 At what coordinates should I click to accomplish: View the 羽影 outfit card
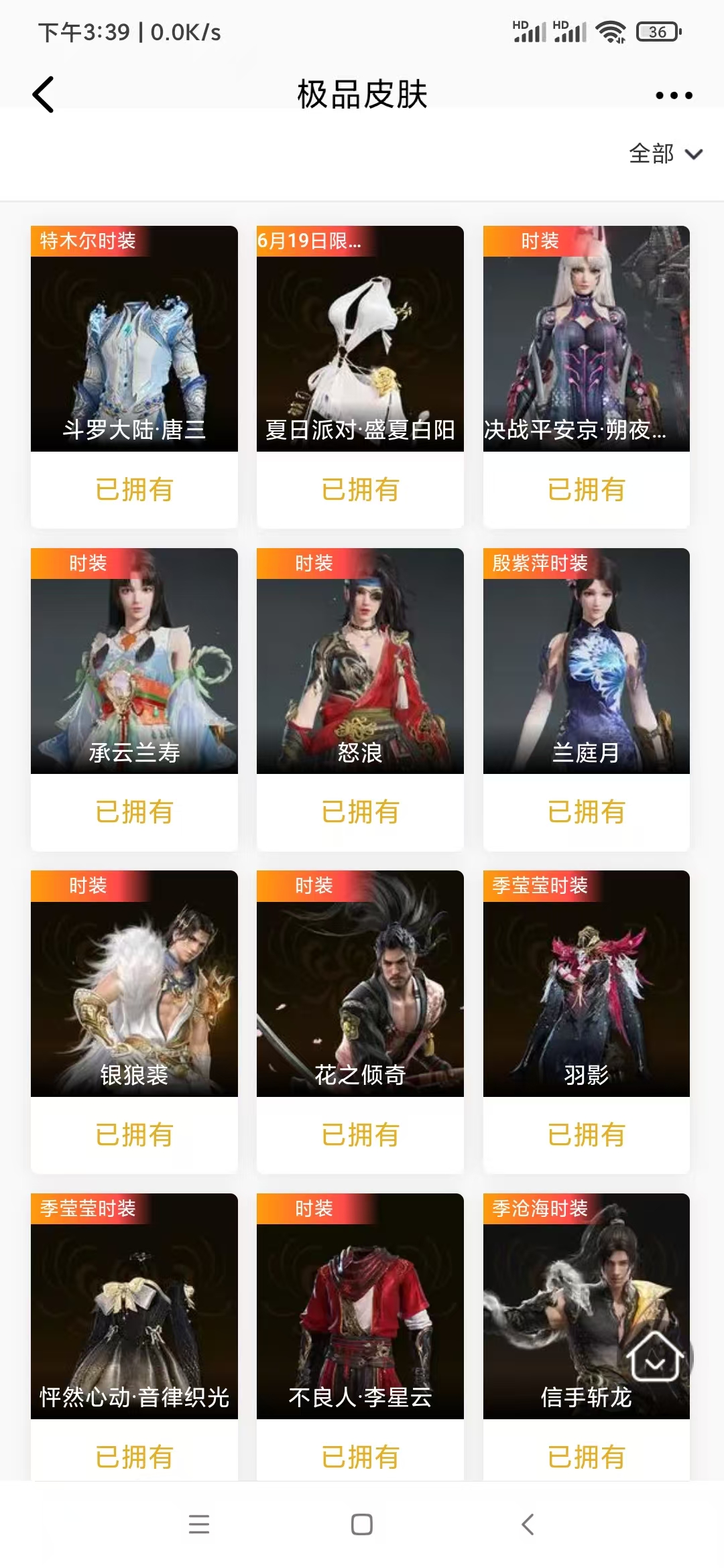(x=586, y=984)
